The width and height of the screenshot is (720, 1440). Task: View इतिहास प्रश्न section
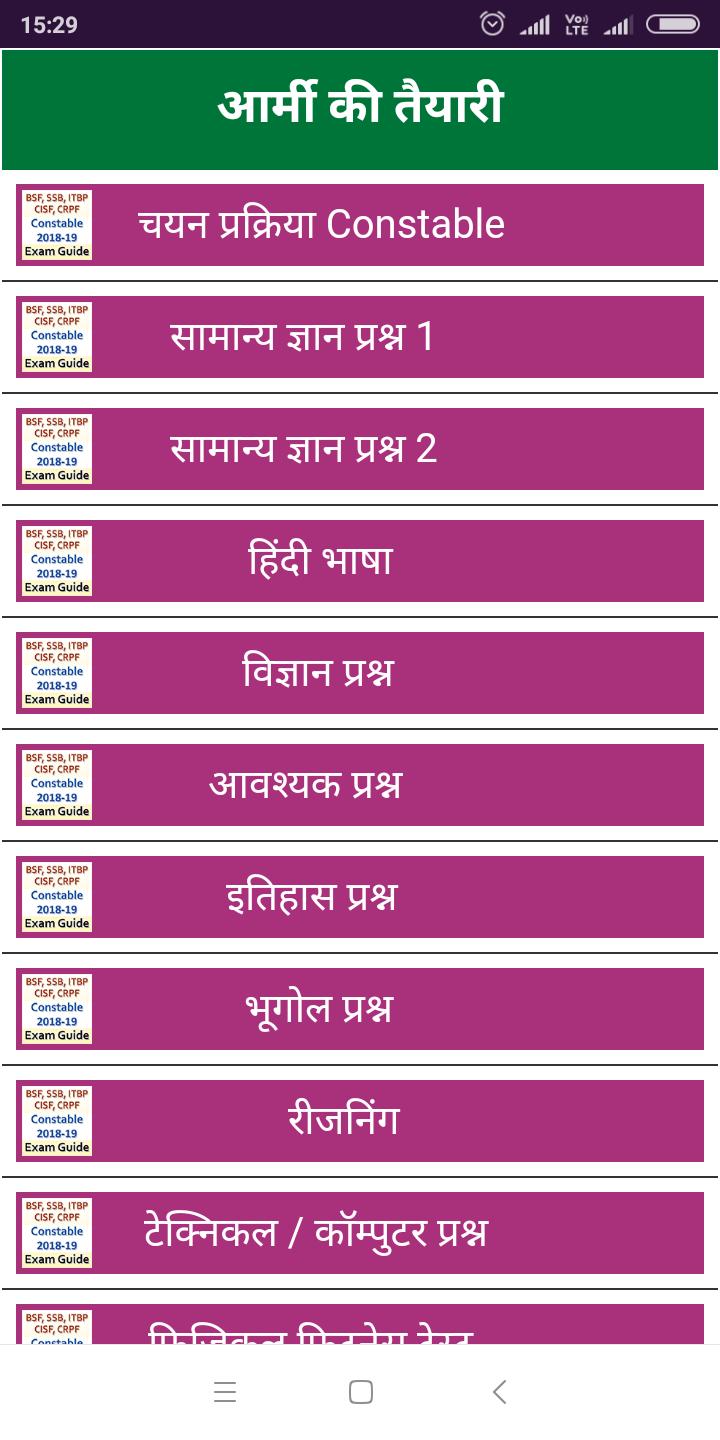(x=360, y=897)
